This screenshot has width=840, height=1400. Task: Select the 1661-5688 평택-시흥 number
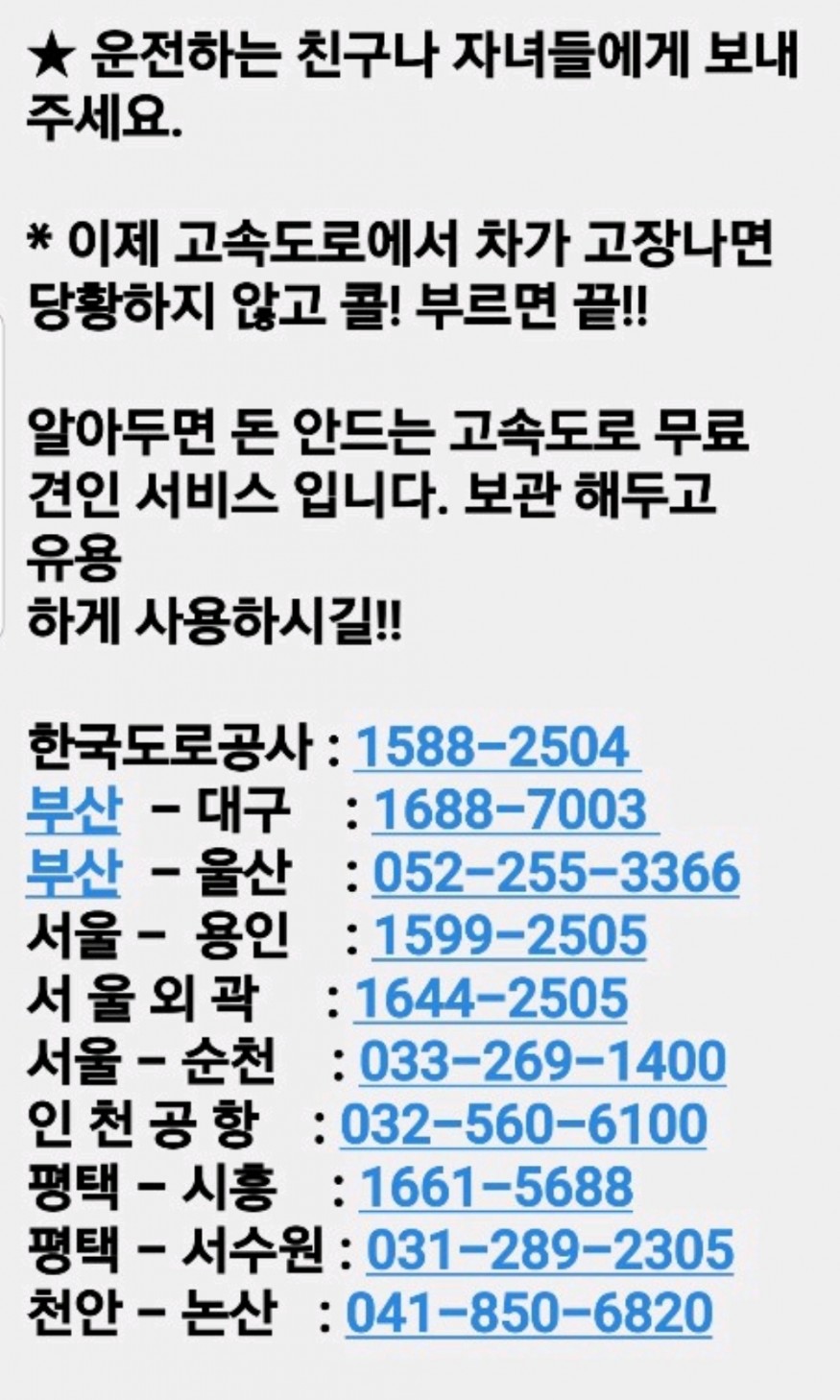(496, 1187)
